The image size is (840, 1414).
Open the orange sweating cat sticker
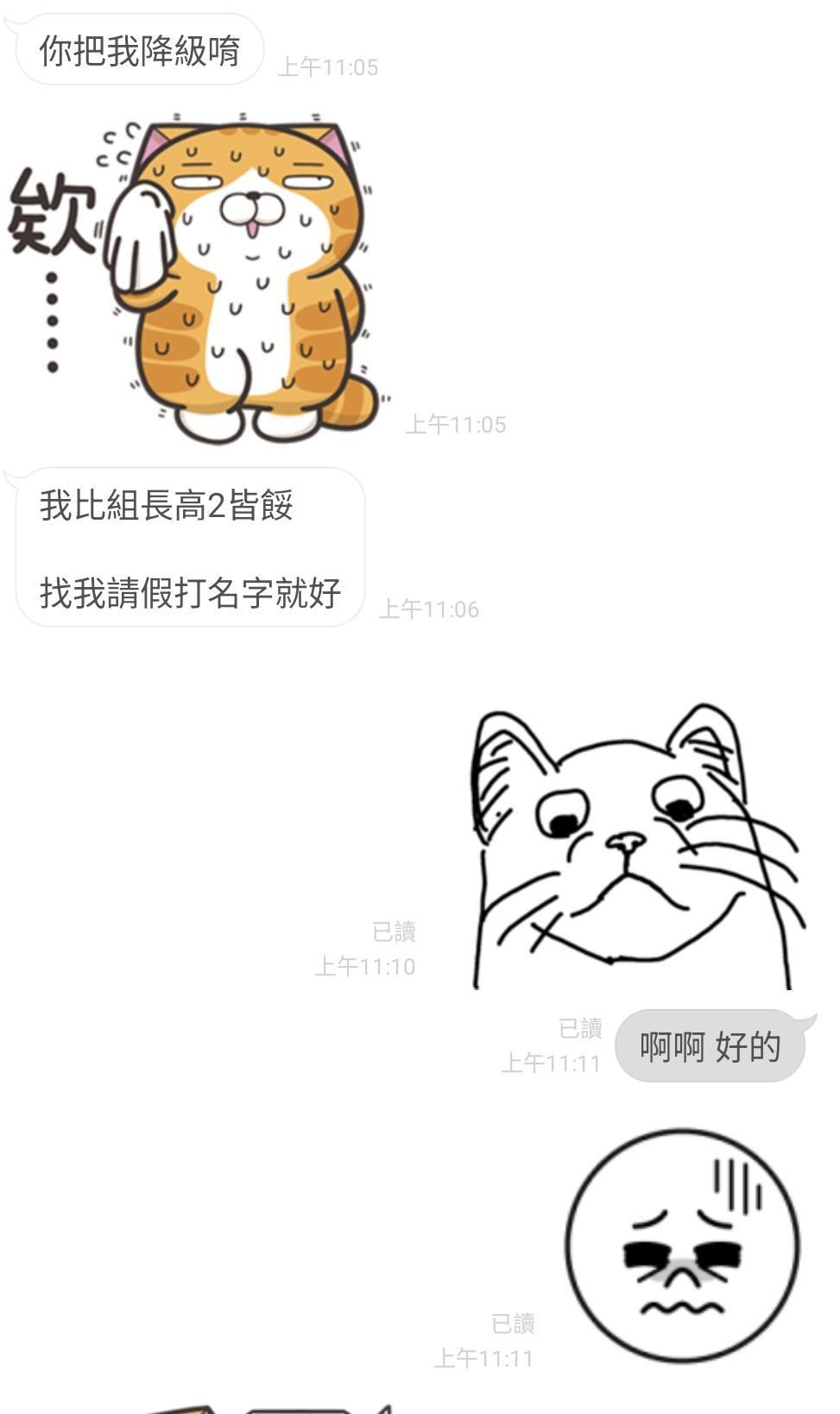(x=233, y=276)
